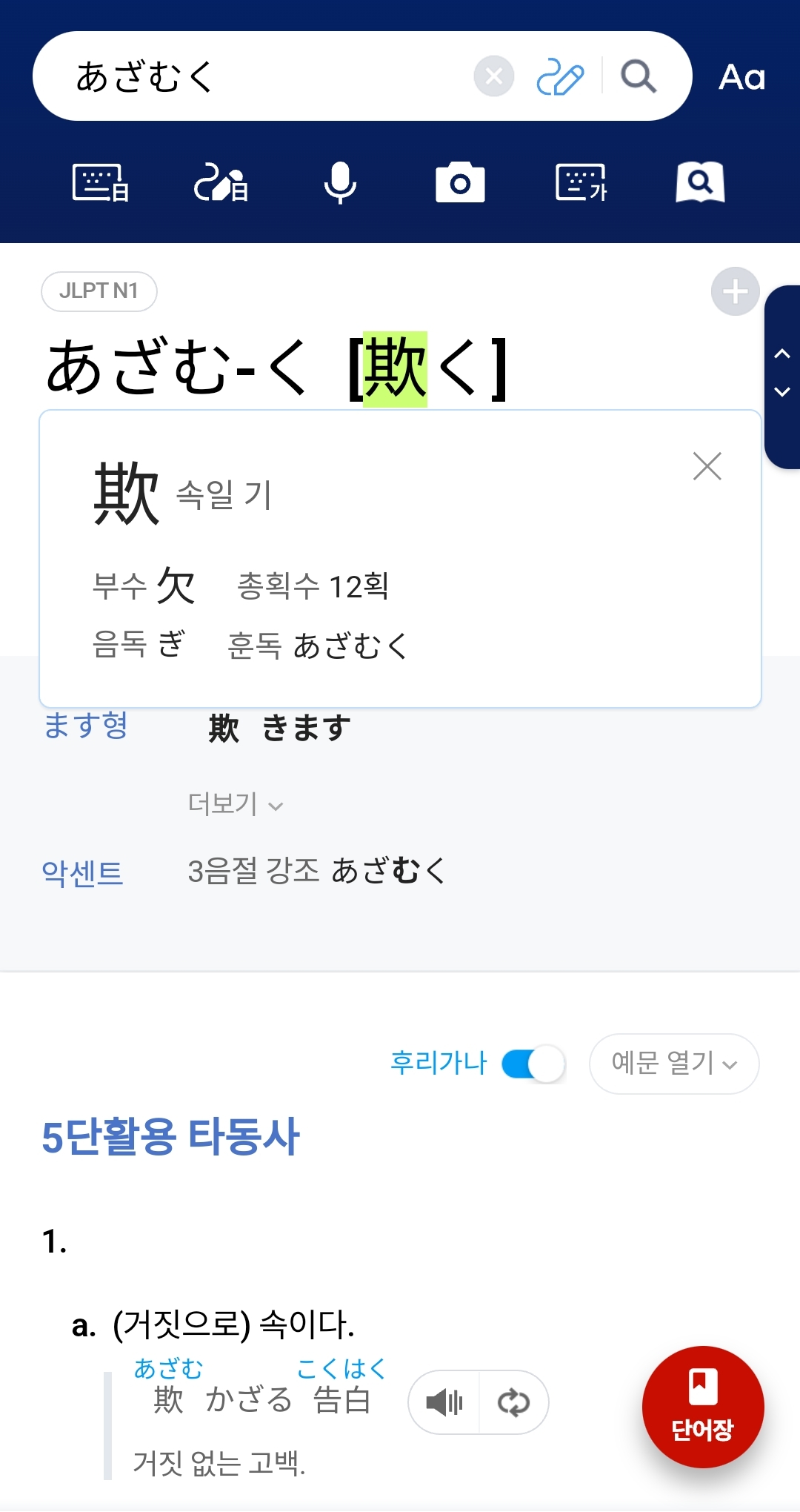
Task: Expand 더보기 for more conjugations
Action: [235, 804]
